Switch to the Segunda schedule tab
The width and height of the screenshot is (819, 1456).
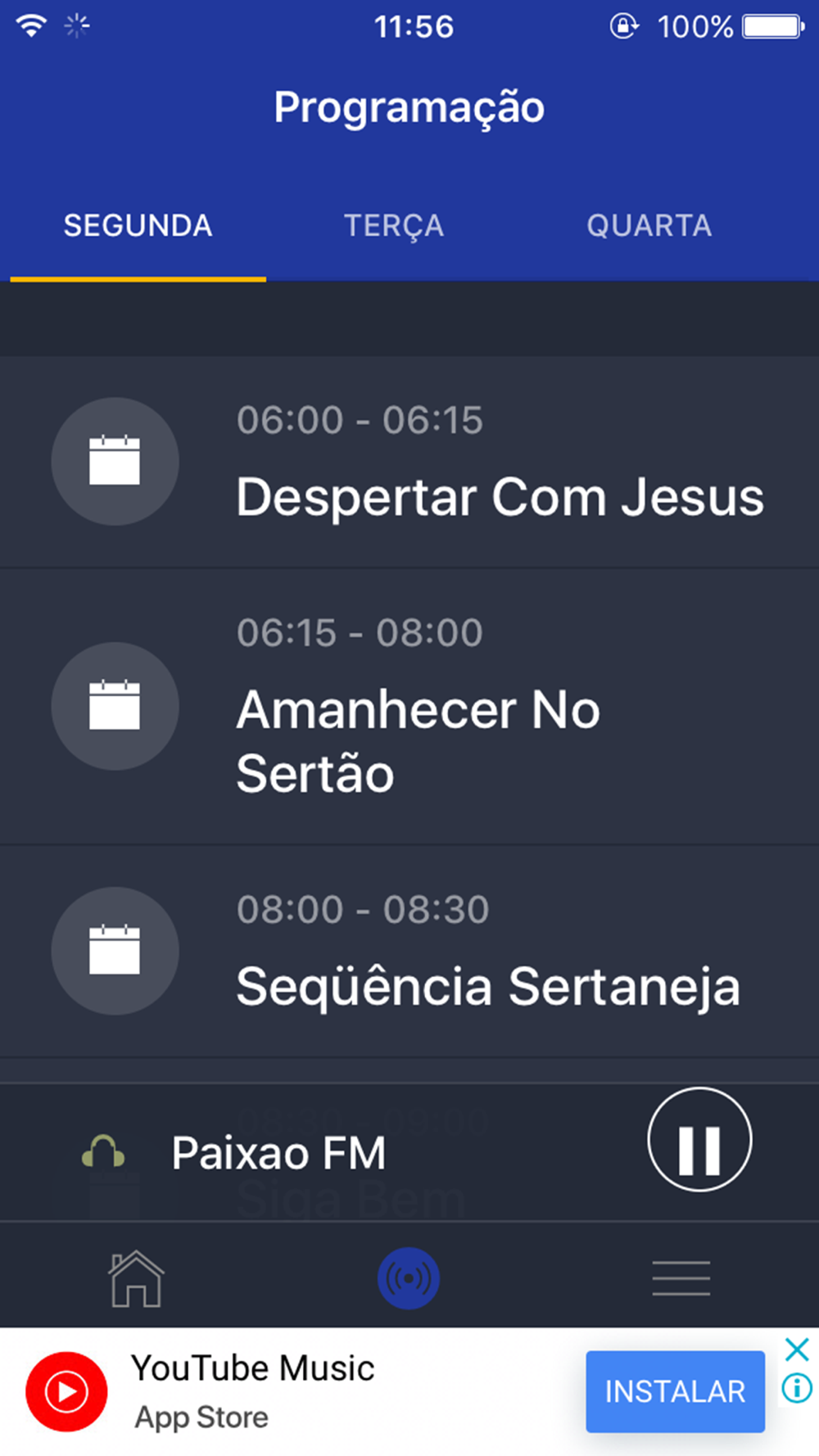pyautogui.click(x=138, y=226)
